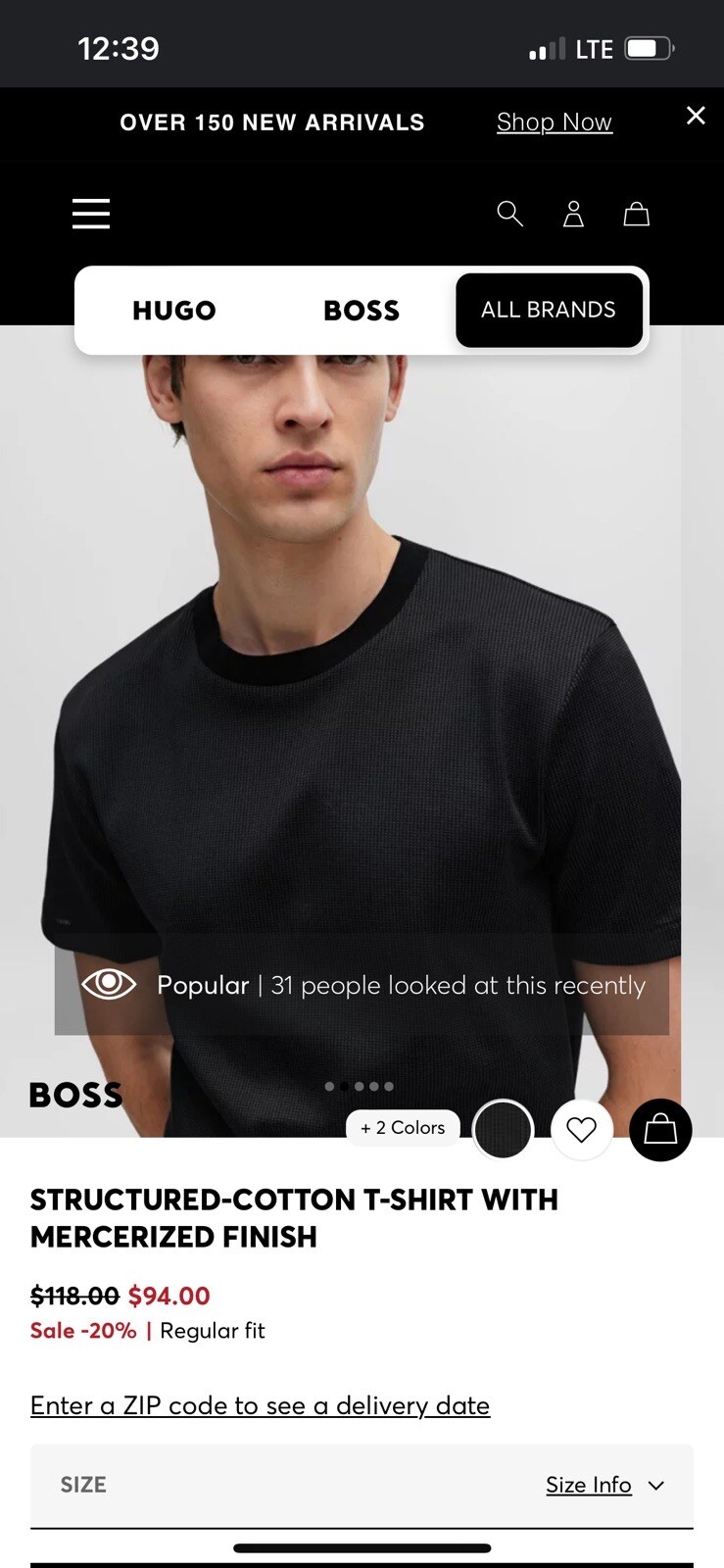Show the +2 Colors options
This screenshot has width=724, height=1568.
(x=403, y=1127)
